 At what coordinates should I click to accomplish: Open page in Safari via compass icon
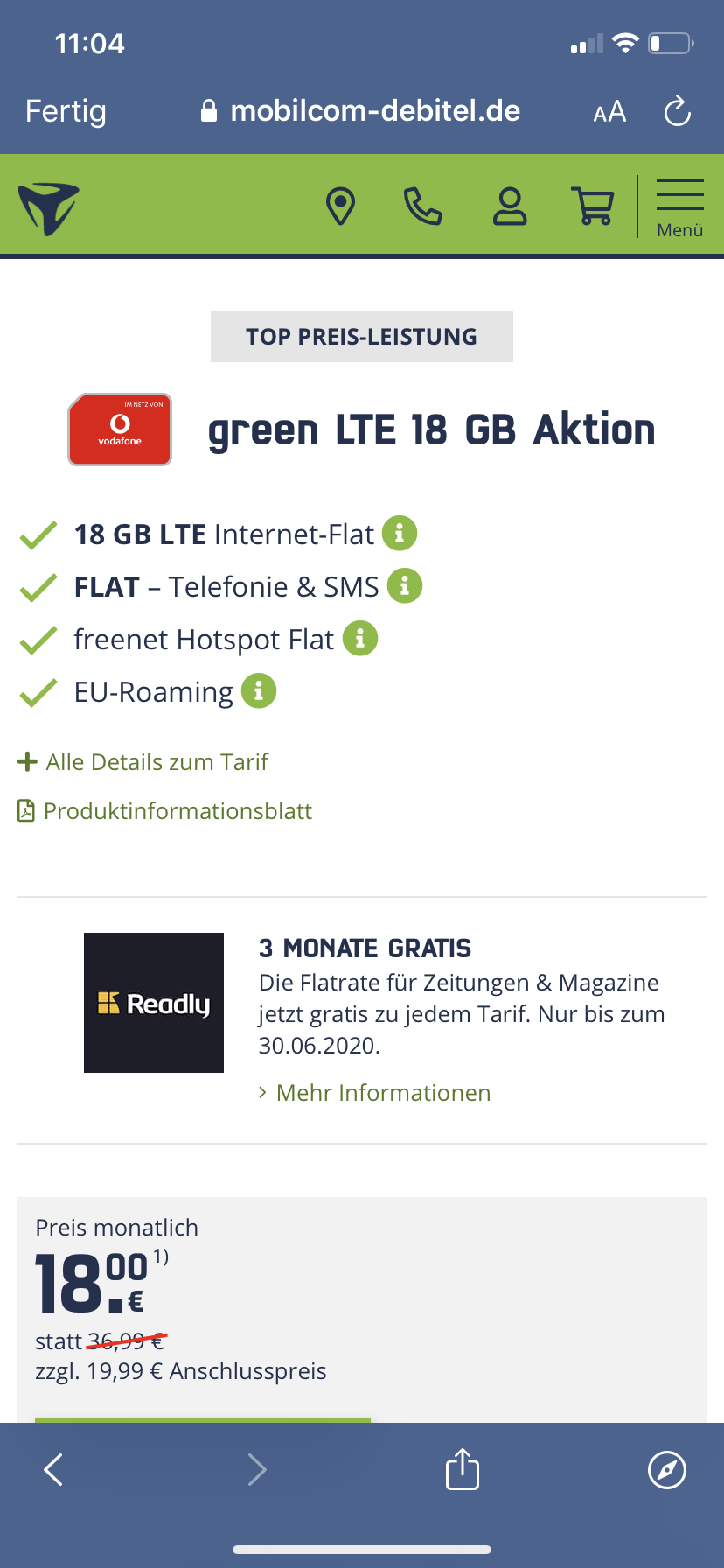(x=667, y=1469)
